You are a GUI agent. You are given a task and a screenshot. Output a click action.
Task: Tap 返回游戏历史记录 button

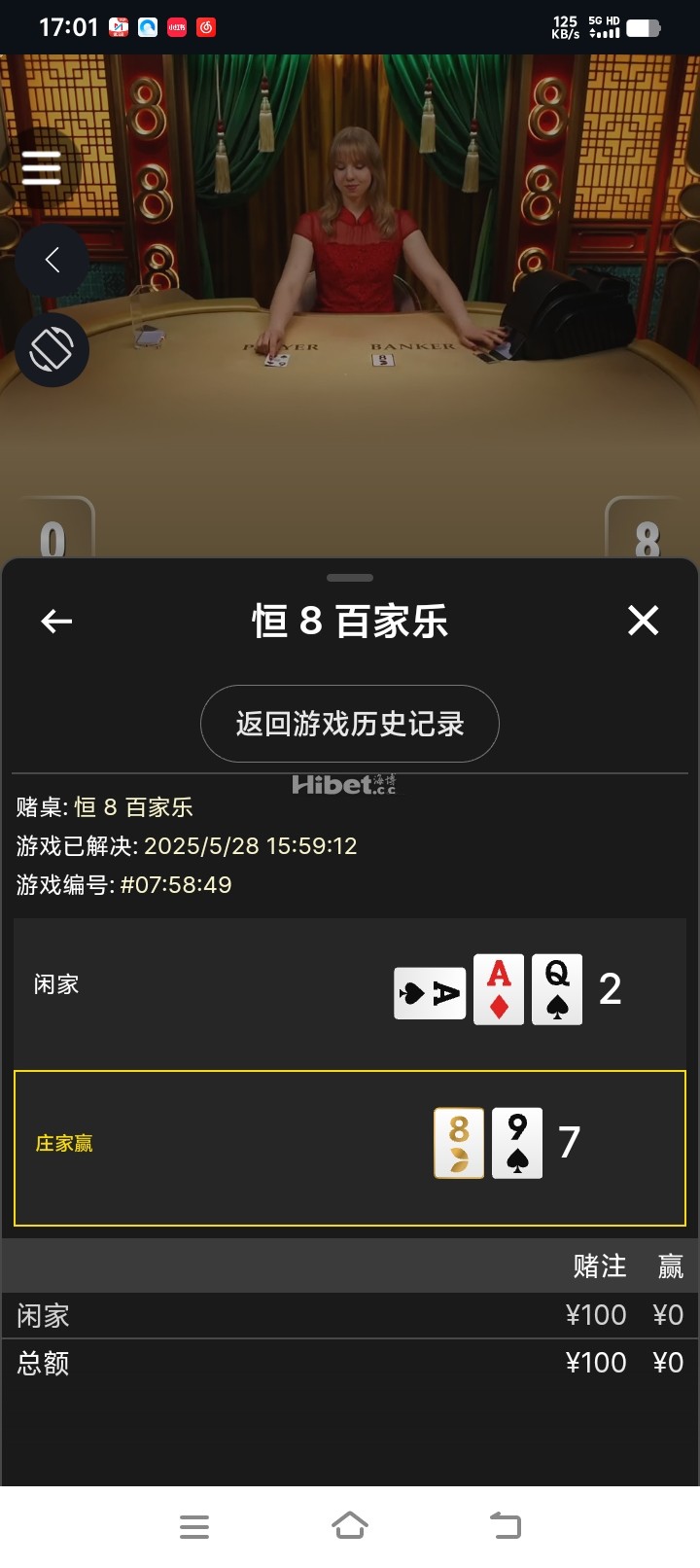click(350, 724)
